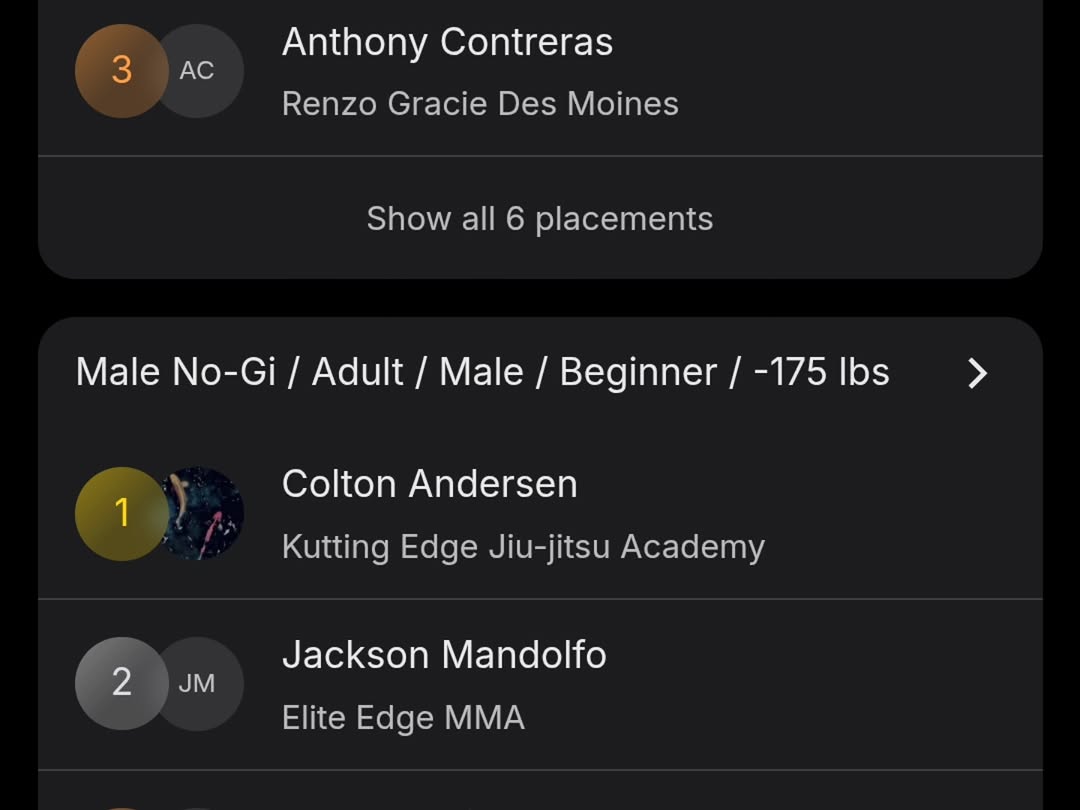
Task: Show all 6 placements
Action: [540, 218]
